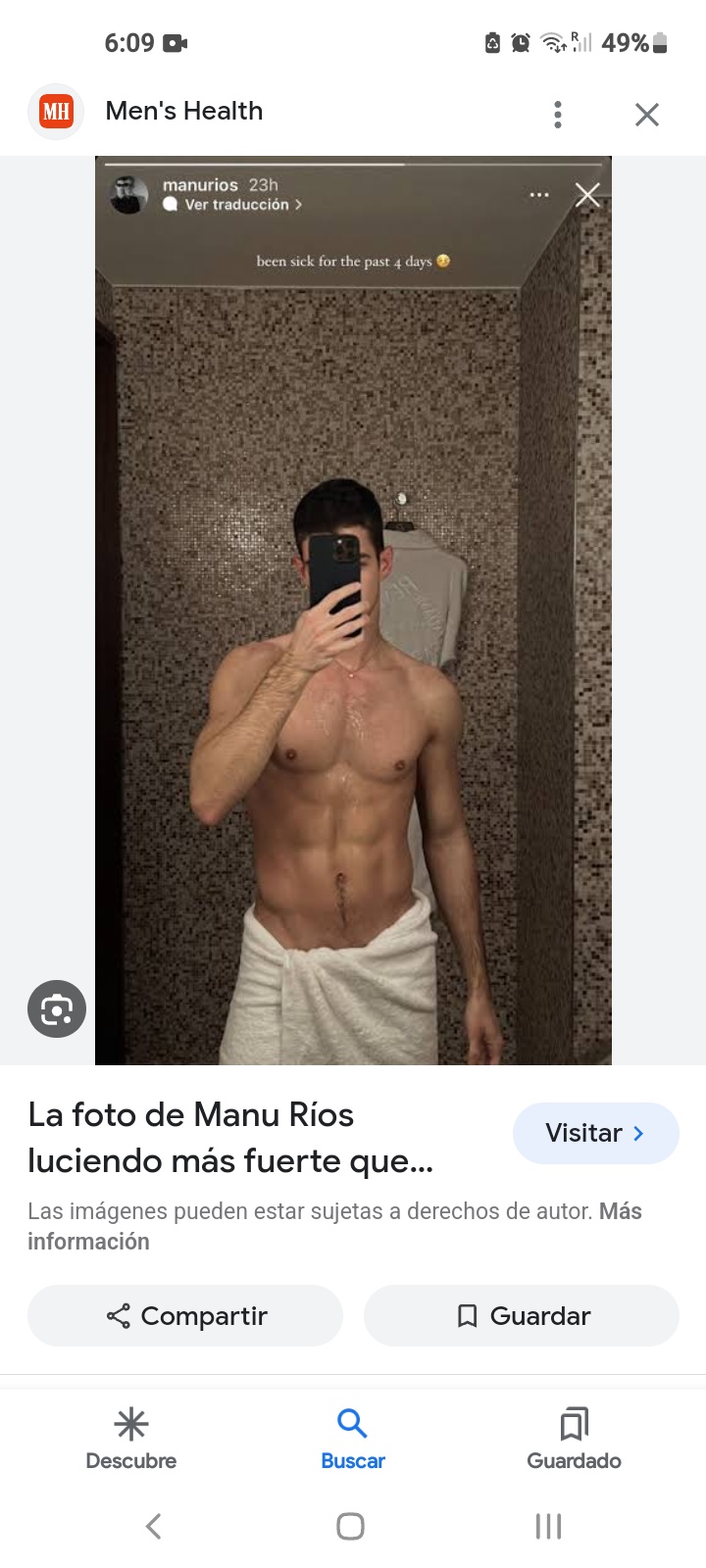Open the La foto de Manu Ríos article title

point(230,1138)
